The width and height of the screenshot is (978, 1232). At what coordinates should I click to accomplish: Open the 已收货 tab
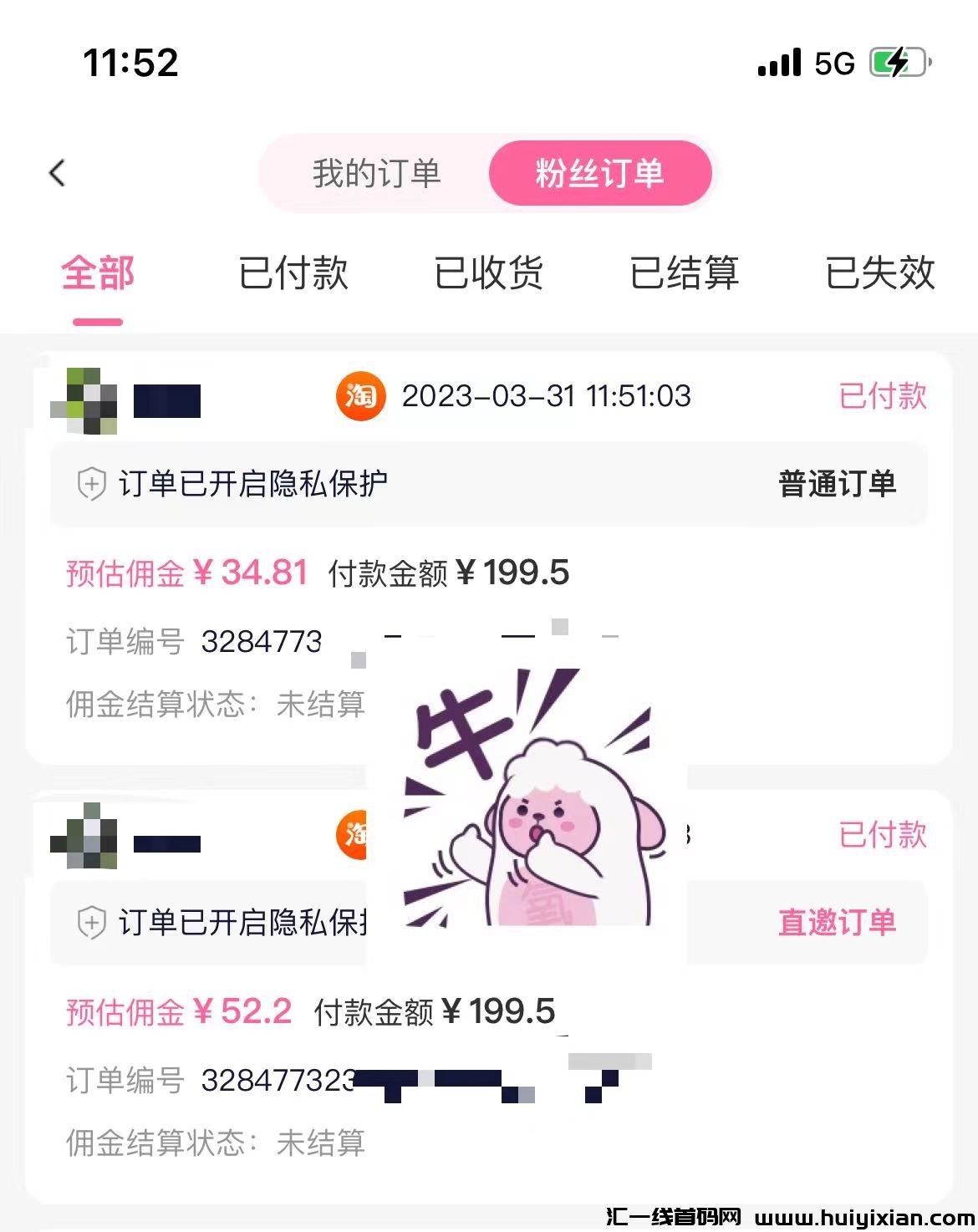(489, 274)
